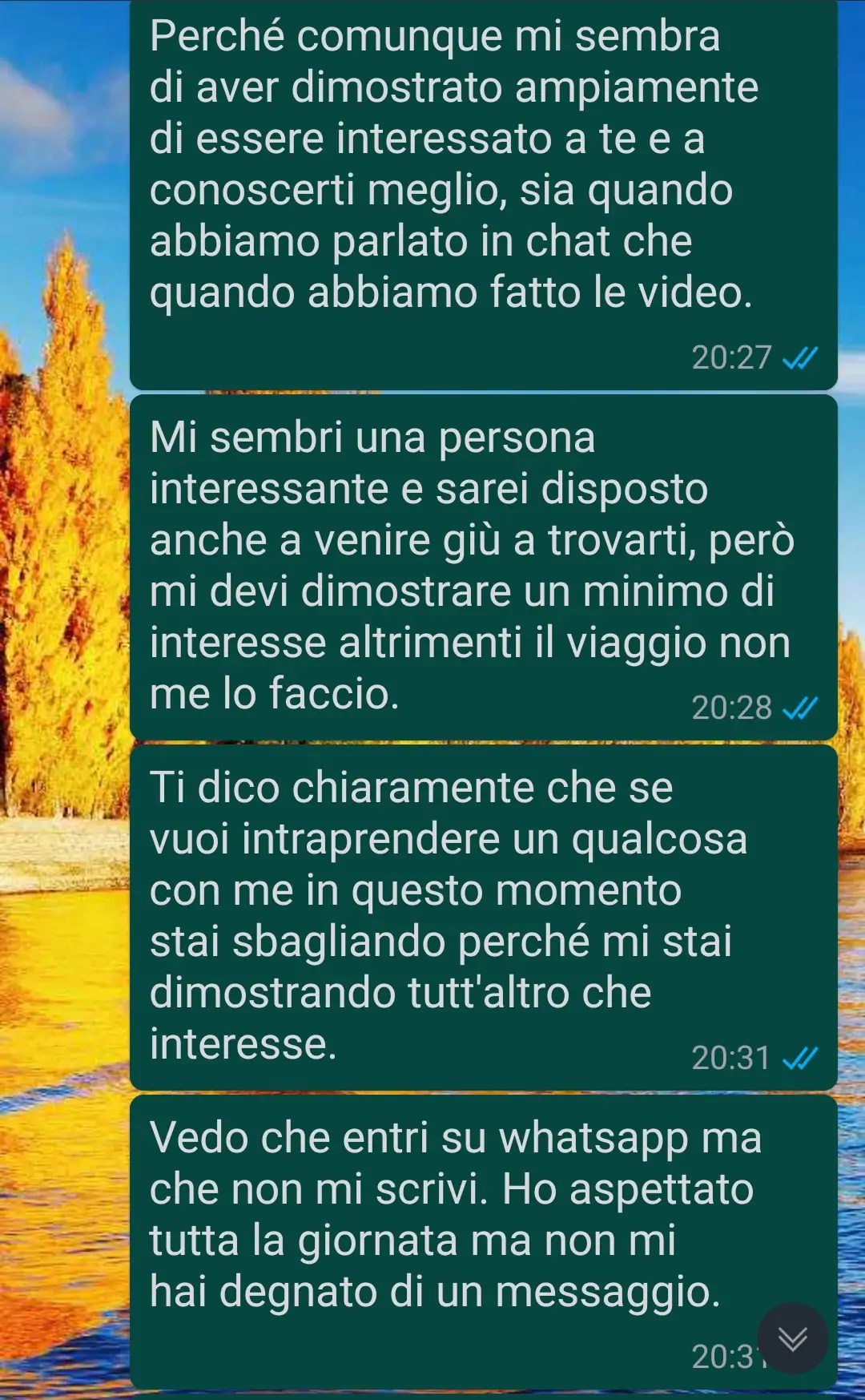Jump to the latest messages
The image size is (865, 1400).
coord(792,1338)
